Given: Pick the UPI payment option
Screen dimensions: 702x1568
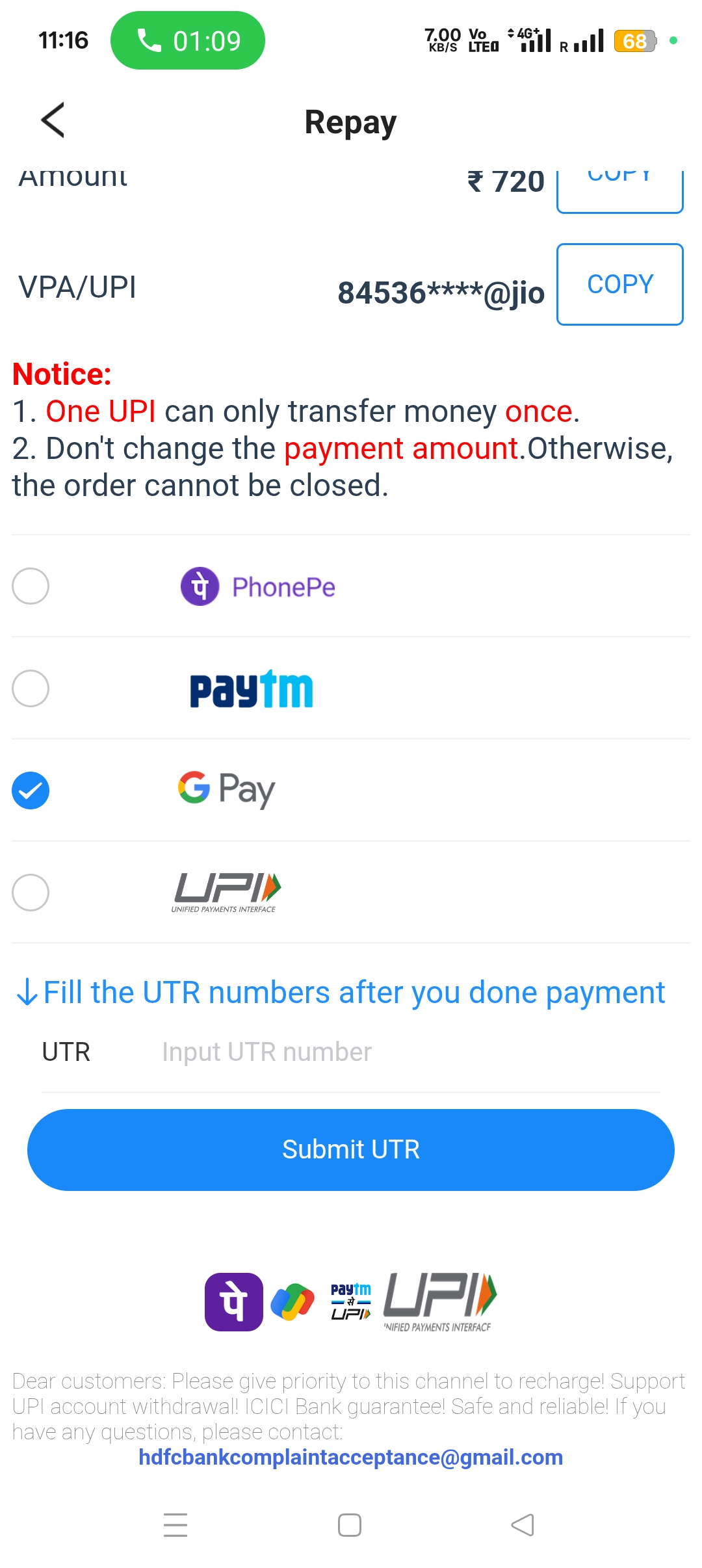Looking at the screenshot, I should (x=31, y=893).
